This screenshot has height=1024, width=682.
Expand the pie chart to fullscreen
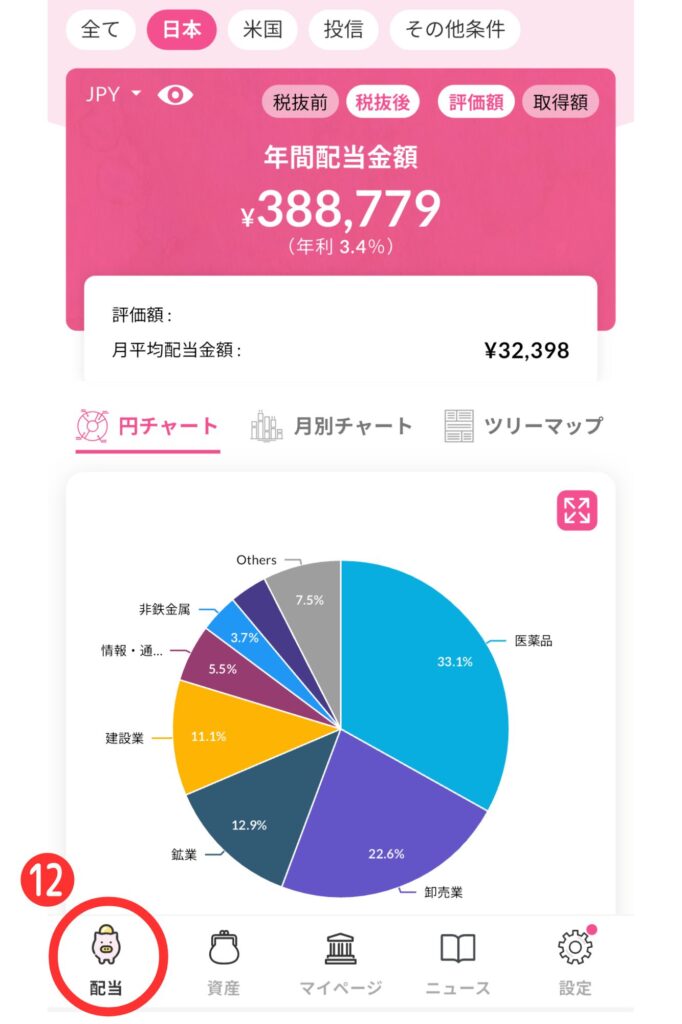pyautogui.click(x=576, y=510)
